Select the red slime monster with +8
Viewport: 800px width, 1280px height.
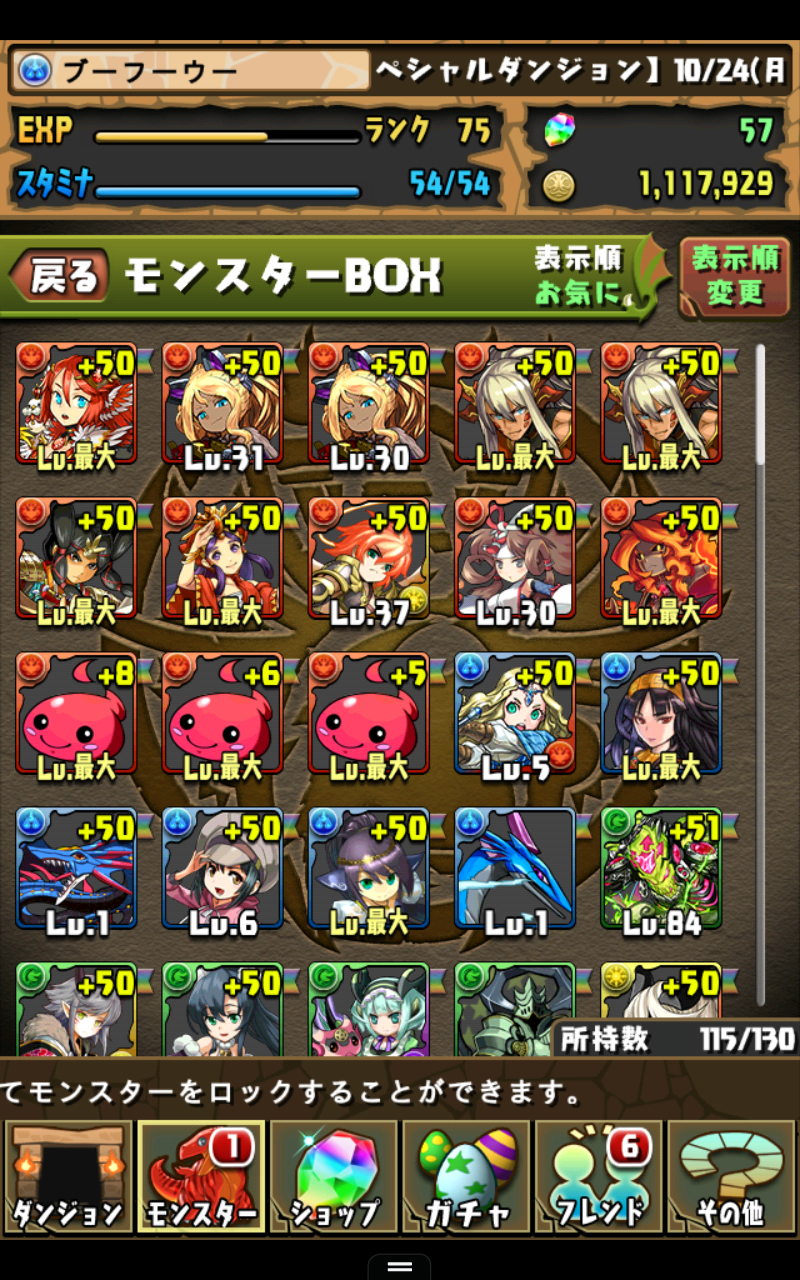(x=76, y=714)
